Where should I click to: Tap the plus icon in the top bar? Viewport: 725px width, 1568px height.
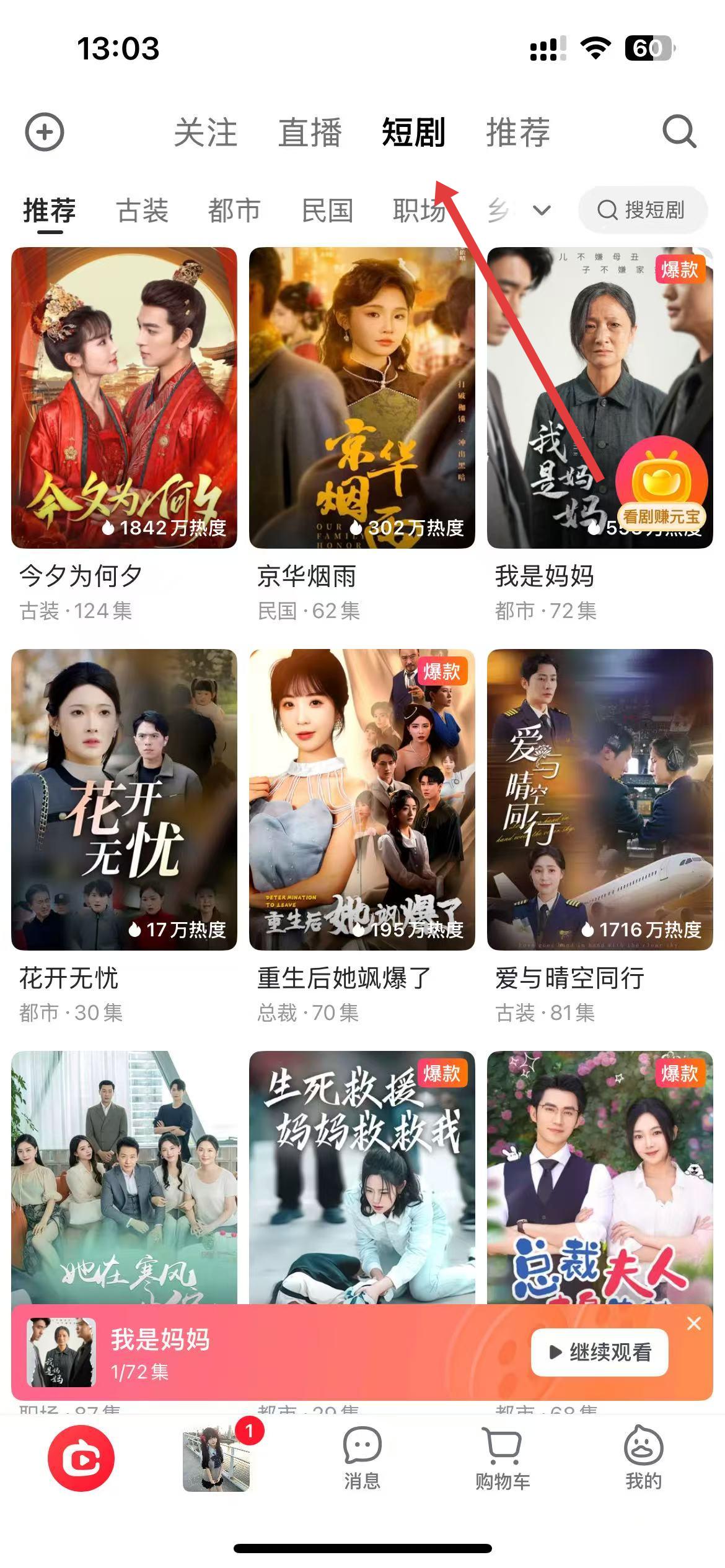click(44, 132)
